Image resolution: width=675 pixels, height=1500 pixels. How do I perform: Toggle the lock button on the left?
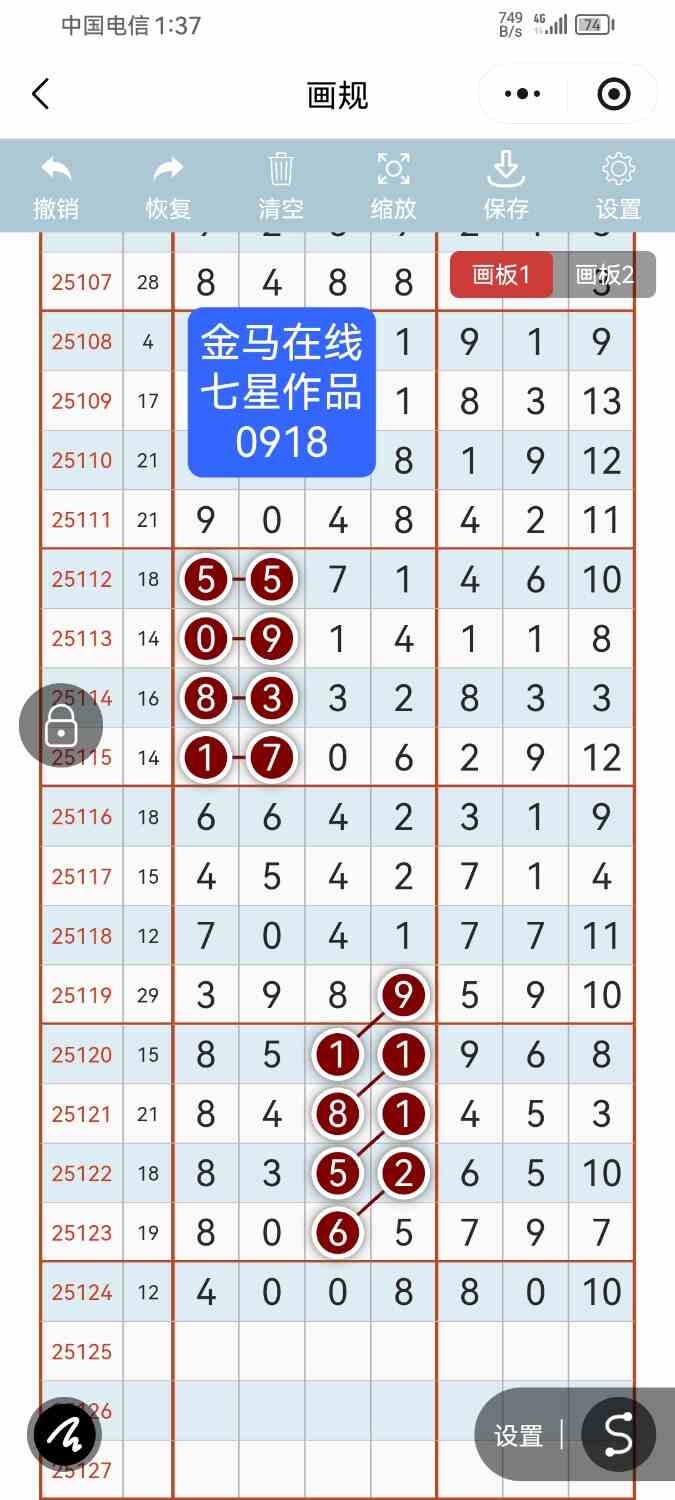tap(61, 726)
